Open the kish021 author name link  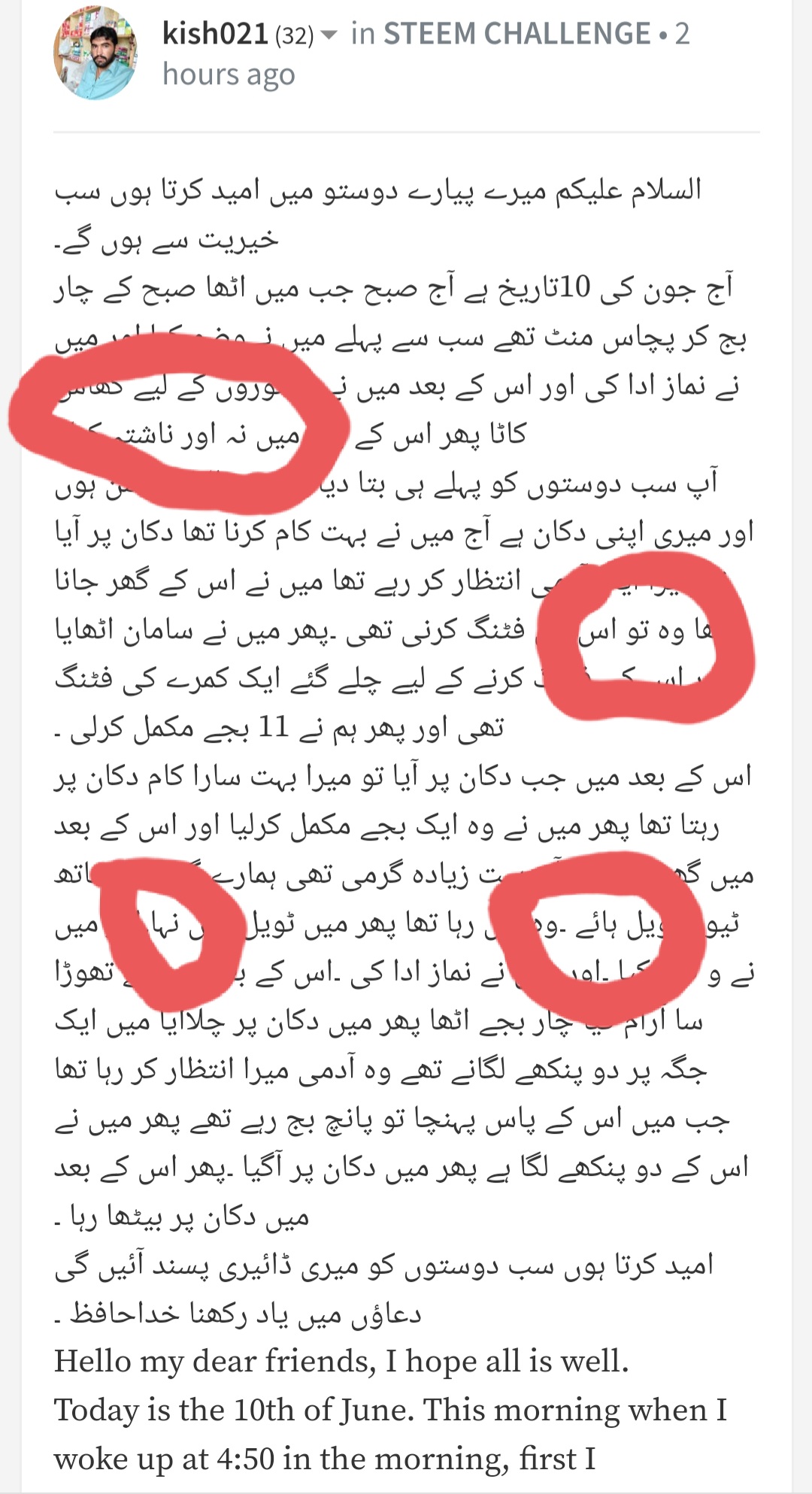(x=215, y=35)
